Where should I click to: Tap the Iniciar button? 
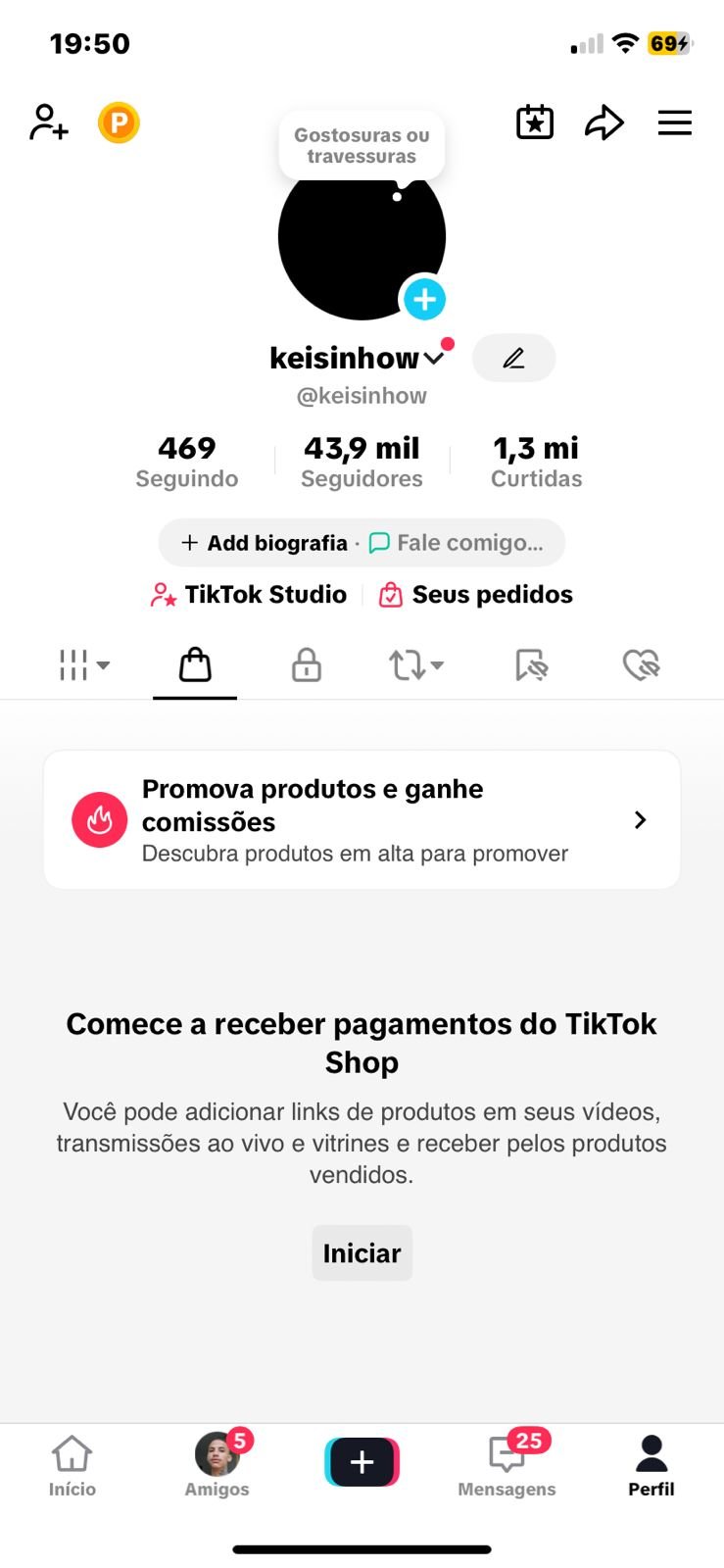point(362,1252)
